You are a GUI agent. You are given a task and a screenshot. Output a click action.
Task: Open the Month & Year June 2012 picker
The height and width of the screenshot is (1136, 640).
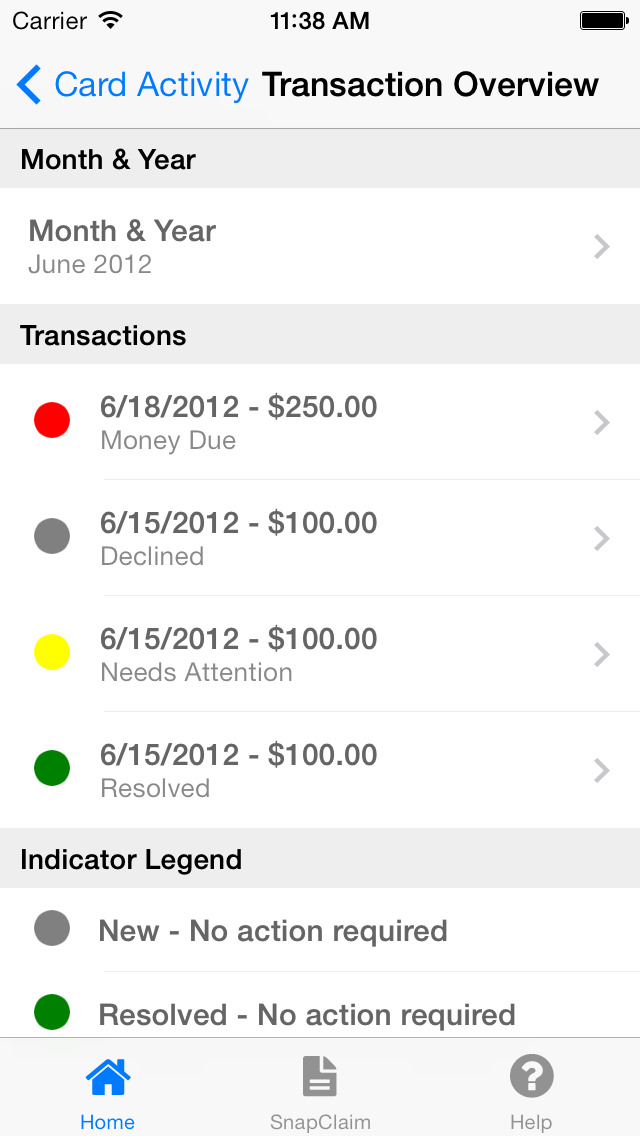320,246
